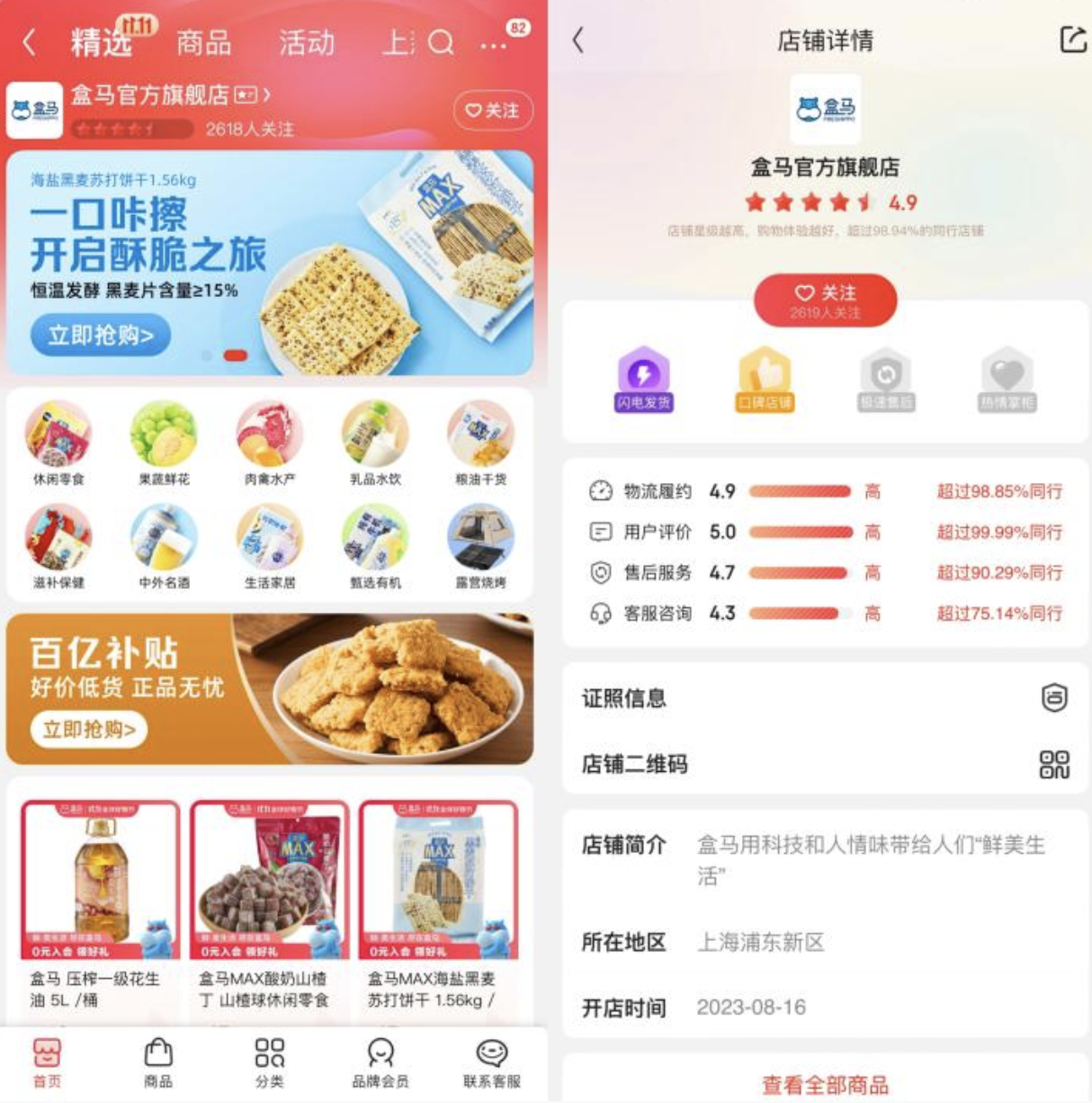Open the 露营烧烤 category

(480, 546)
